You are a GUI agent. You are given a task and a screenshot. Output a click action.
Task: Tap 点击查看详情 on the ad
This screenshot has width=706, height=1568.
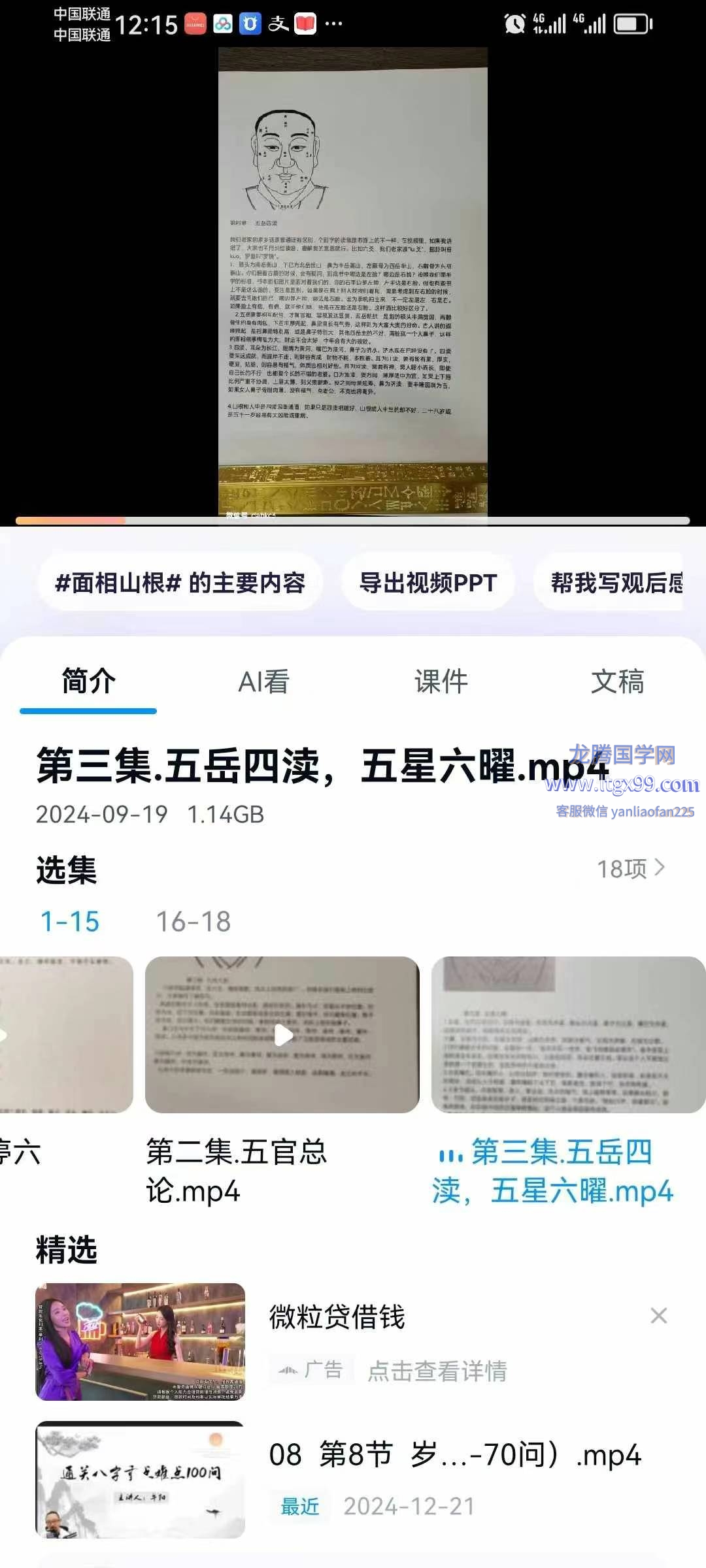(x=437, y=1371)
